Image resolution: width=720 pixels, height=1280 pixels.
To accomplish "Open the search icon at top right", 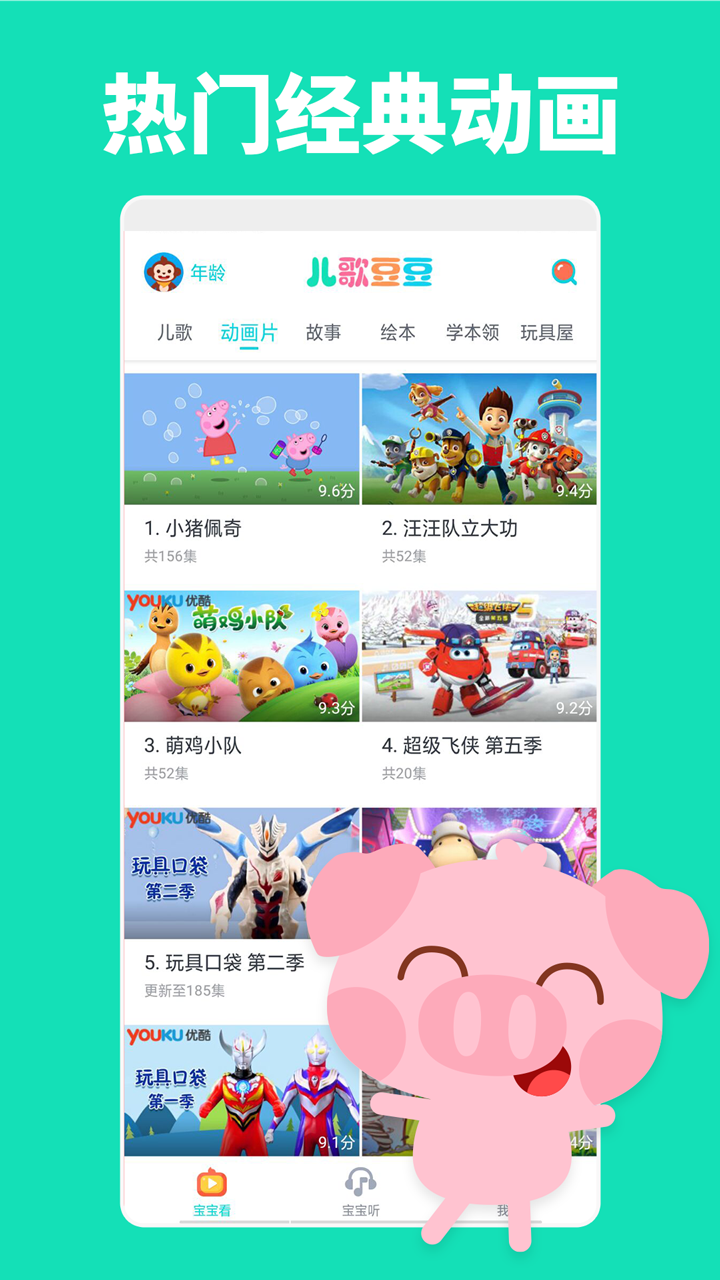I will click(x=565, y=272).
